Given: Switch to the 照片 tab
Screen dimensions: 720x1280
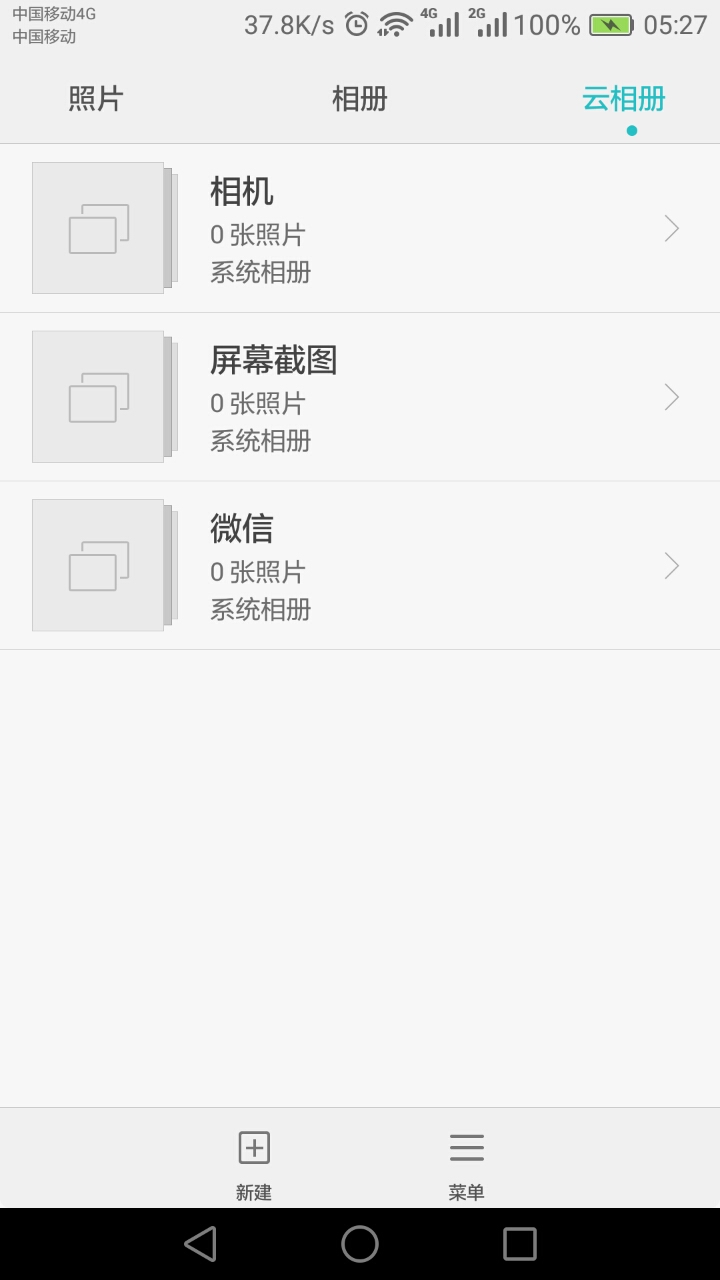Looking at the screenshot, I should (x=96, y=99).
